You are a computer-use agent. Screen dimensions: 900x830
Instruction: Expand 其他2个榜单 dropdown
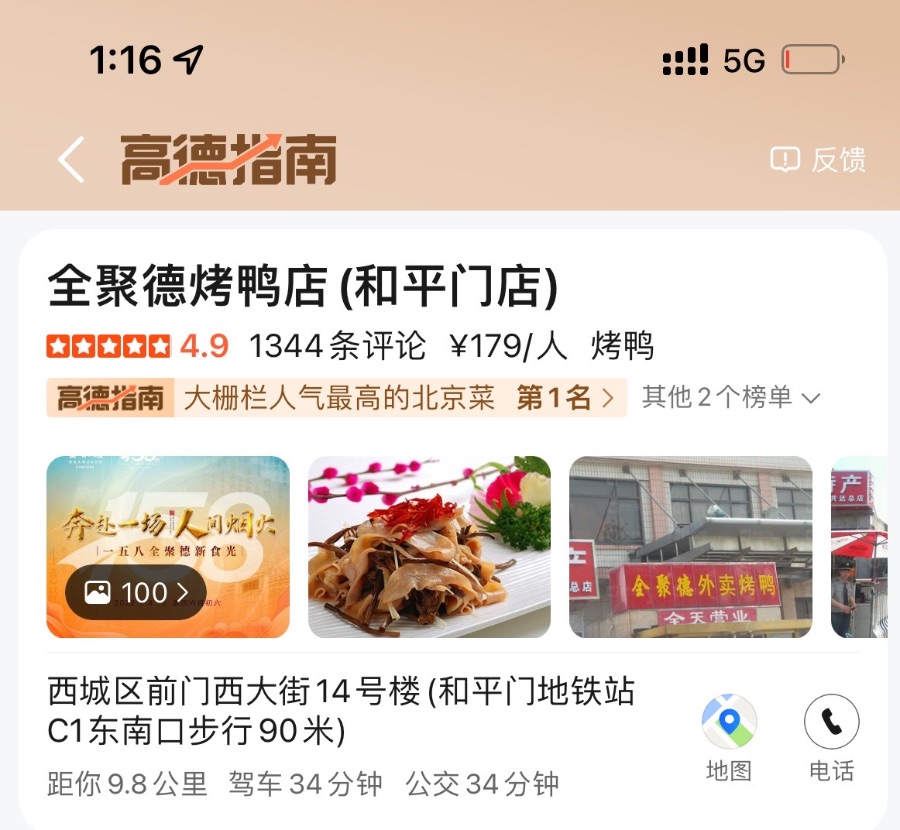coord(731,398)
